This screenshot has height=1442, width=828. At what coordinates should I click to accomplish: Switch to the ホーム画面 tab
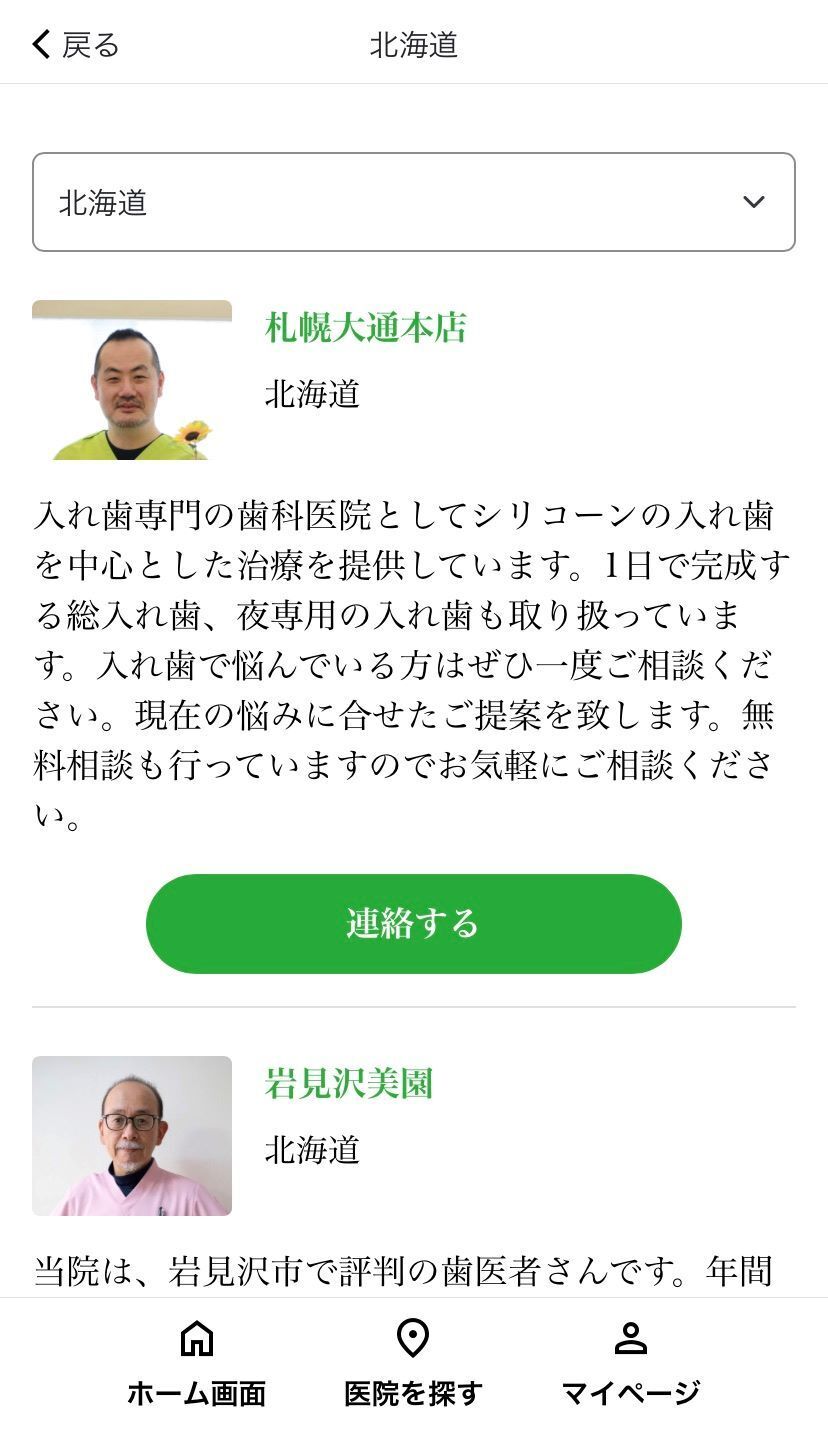pyautogui.click(x=197, y=1364)
